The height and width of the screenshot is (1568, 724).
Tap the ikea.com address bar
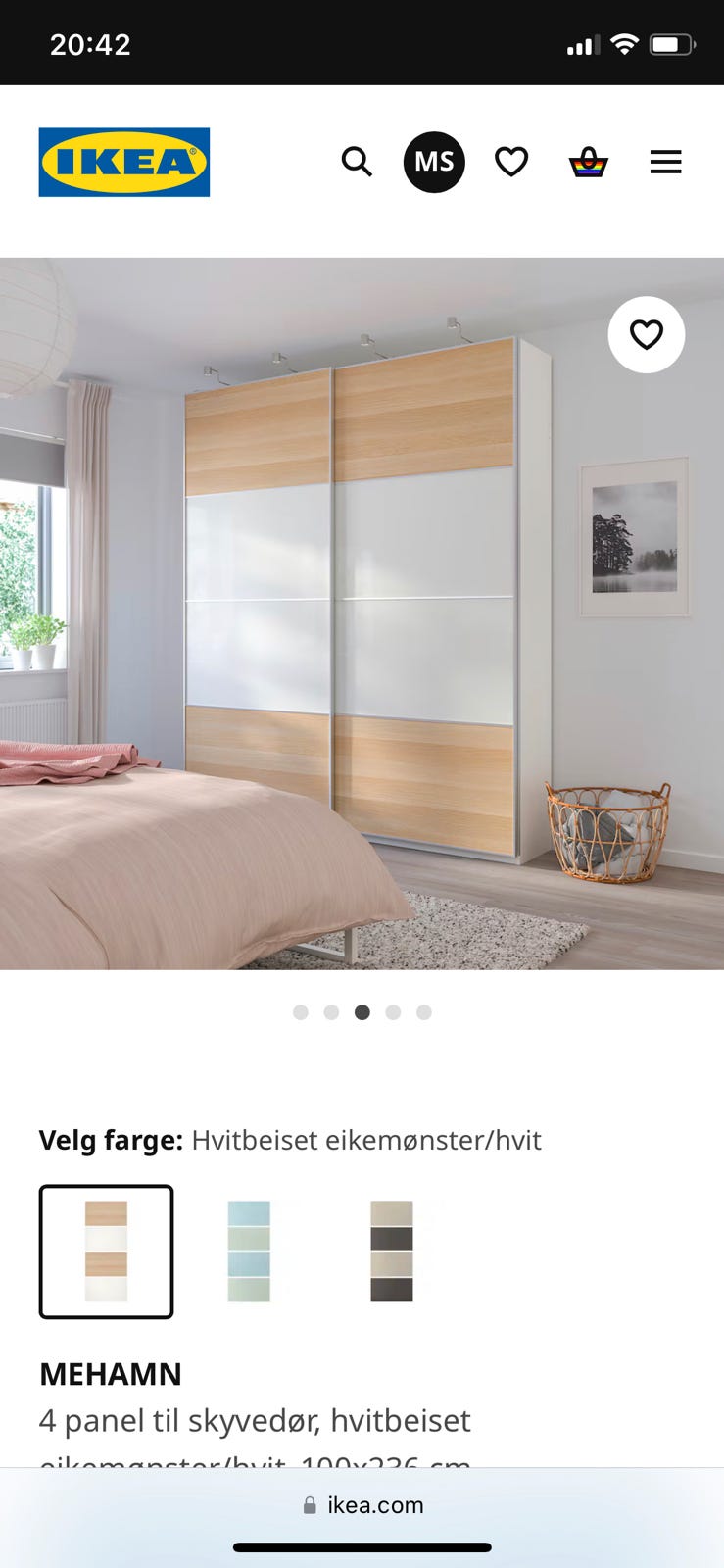pyautogui.click(x=377, y=1505)
